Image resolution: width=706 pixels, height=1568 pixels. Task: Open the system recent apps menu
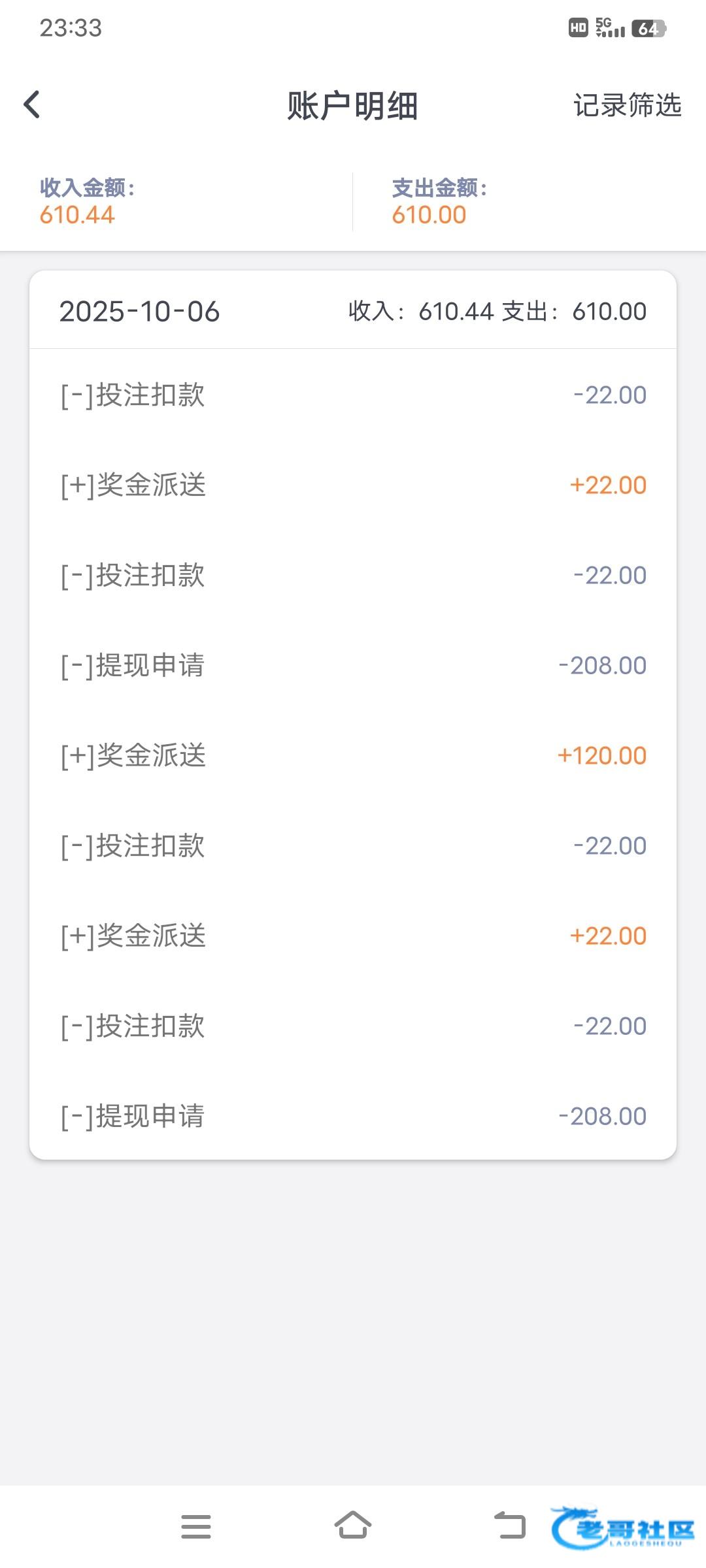196,1526
